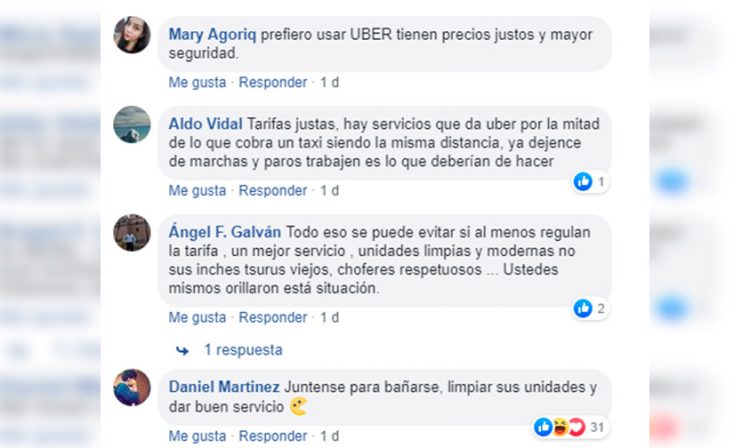The width and height of the screenshot is (750, 448).
Task: Tap Responder under Ángel F. Galván's comment
Action: [272, 317]
